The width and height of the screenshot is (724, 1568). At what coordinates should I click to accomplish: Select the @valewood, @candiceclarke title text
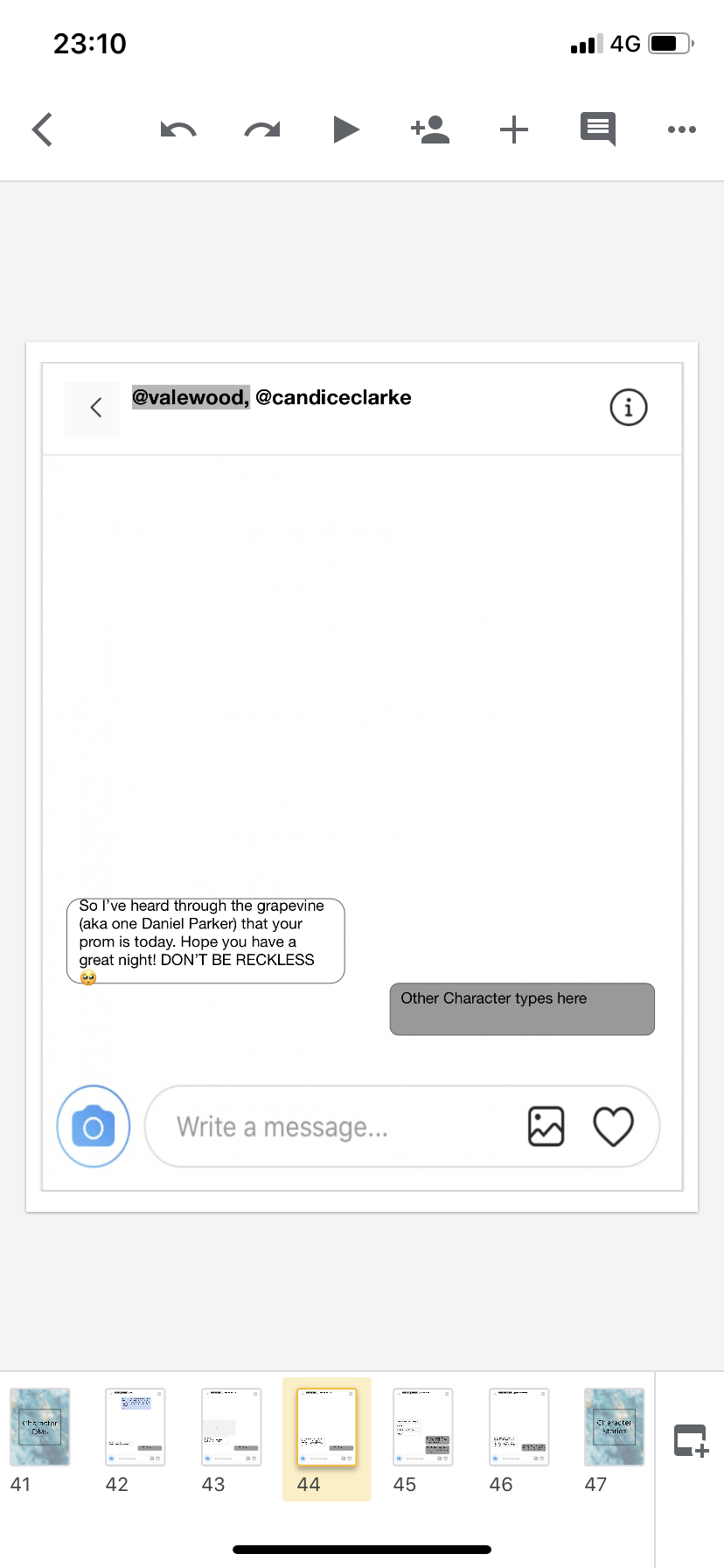click(272, 398)
